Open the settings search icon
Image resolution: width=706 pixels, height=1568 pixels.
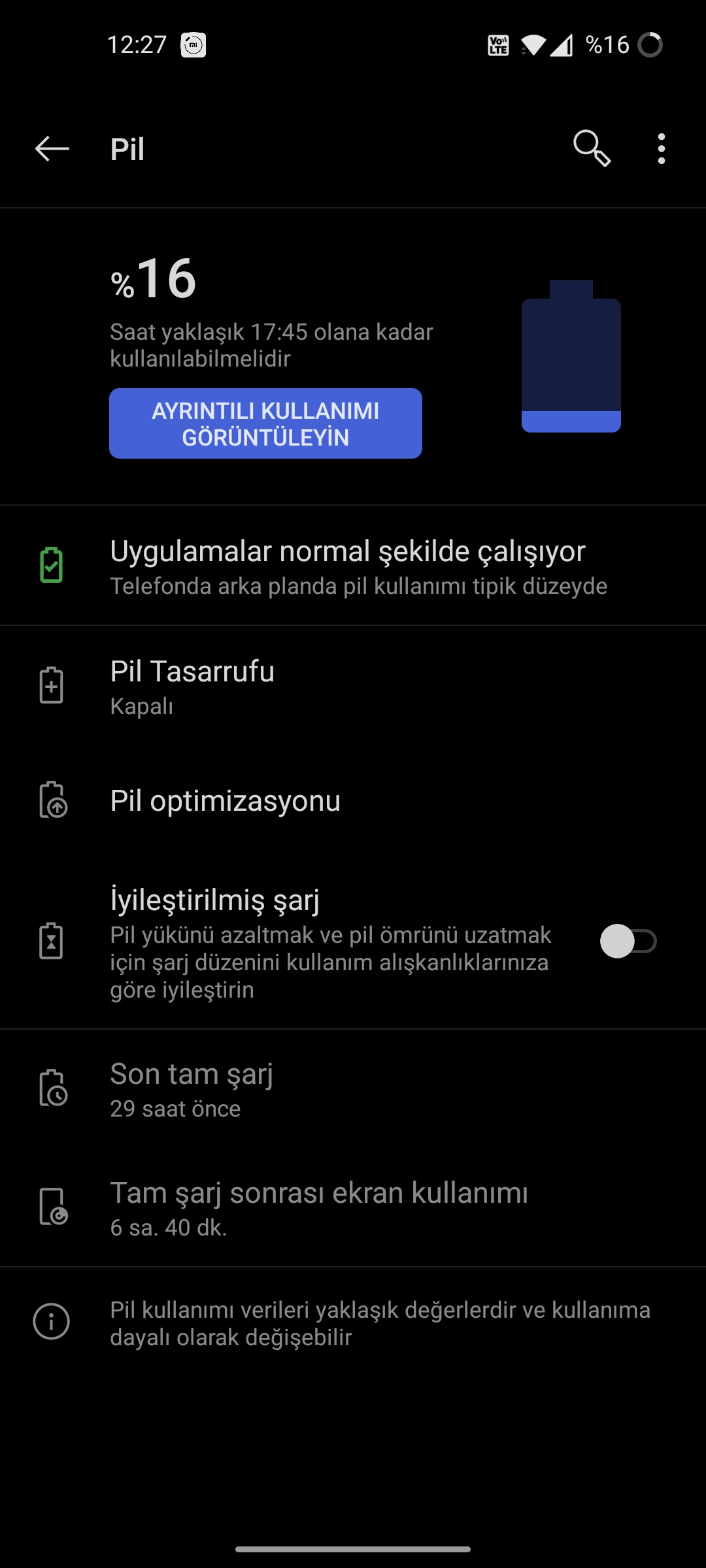point(592,149)
